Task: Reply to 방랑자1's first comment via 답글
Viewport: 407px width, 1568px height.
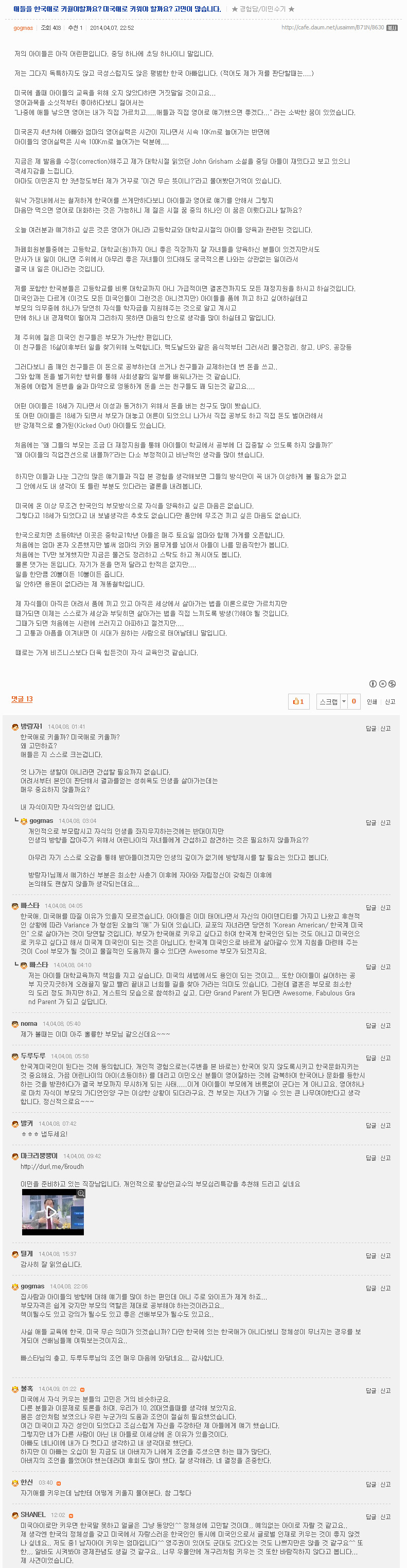Action: click(370, 729)
